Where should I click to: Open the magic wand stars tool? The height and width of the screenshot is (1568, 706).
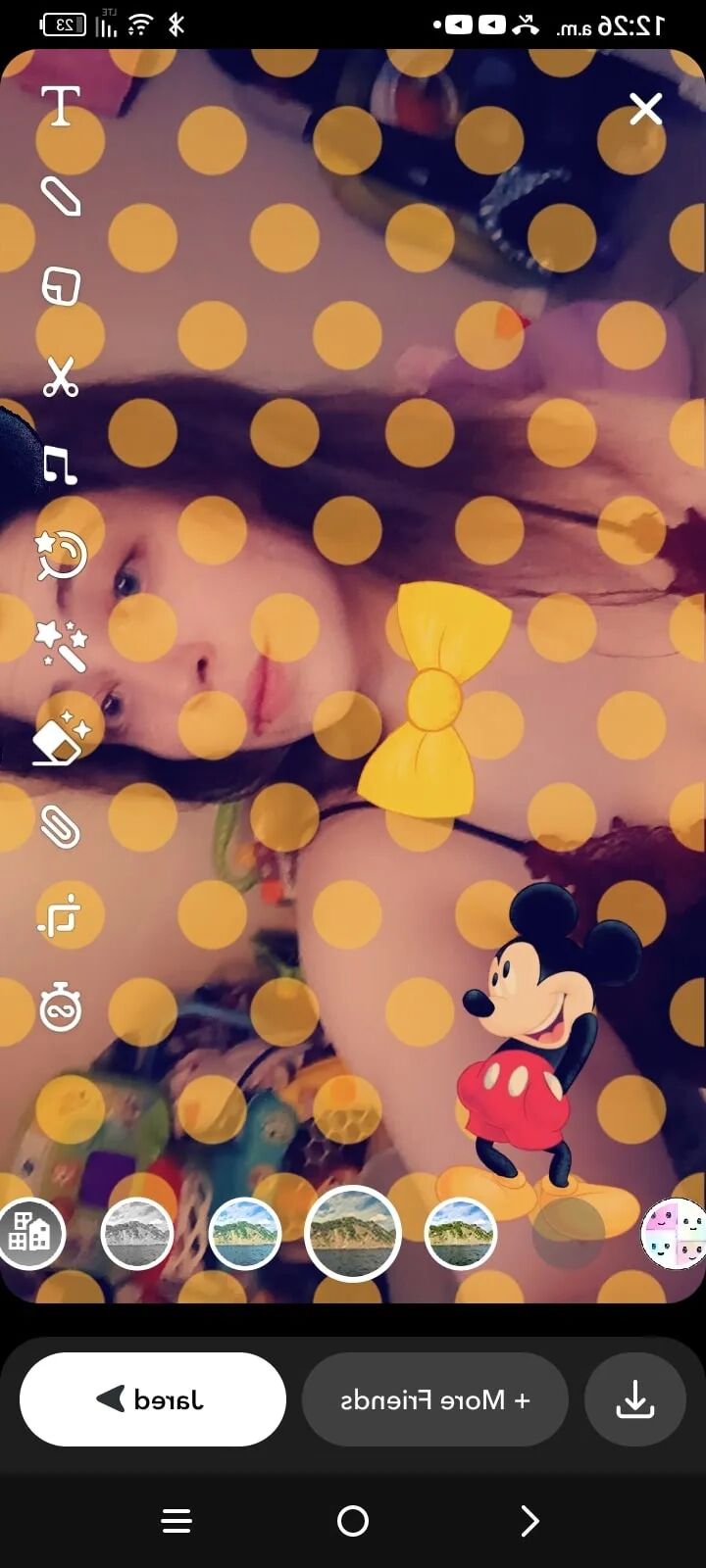tap(61, 644)
